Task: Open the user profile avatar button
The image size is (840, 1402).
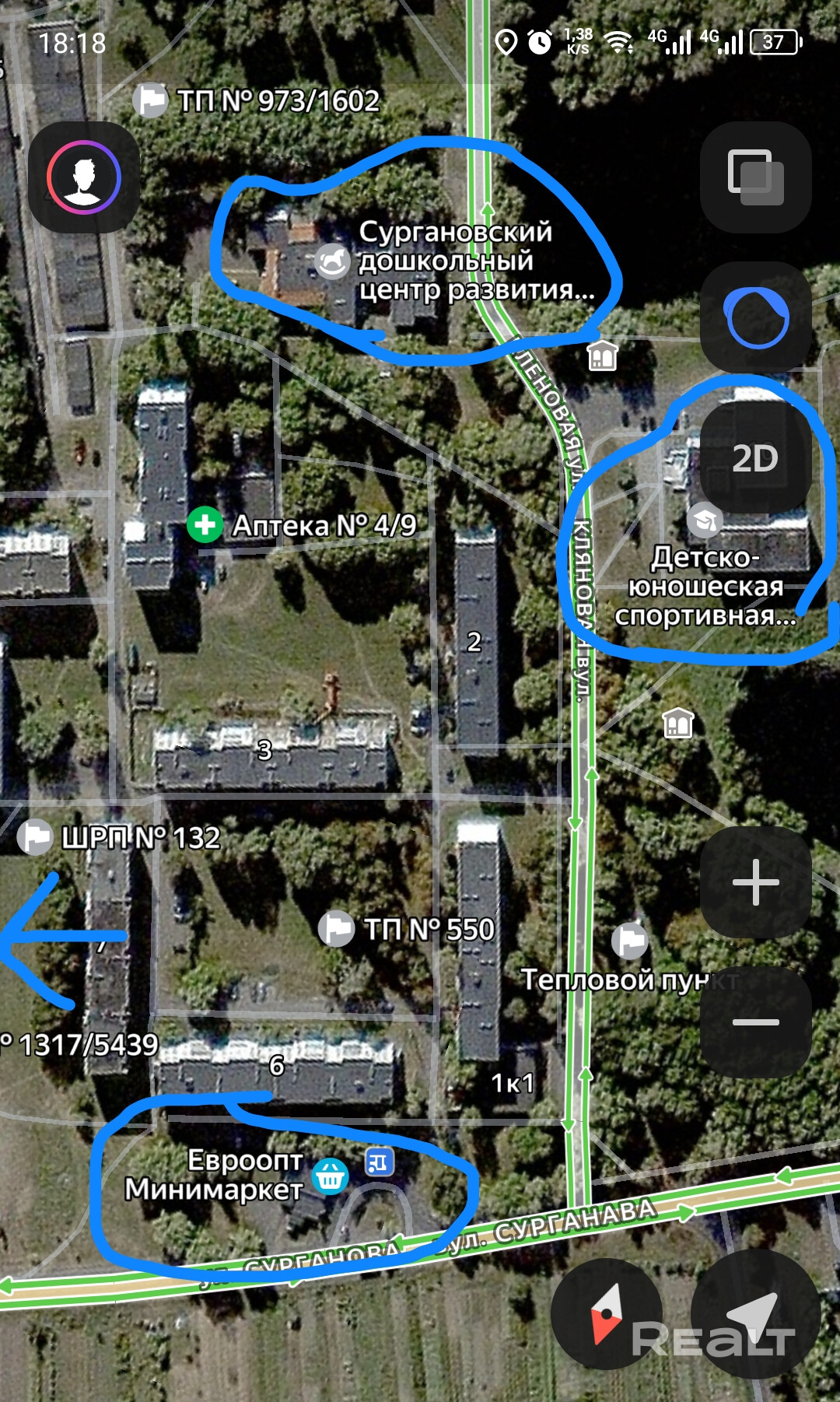Action: tap(84, 177)
